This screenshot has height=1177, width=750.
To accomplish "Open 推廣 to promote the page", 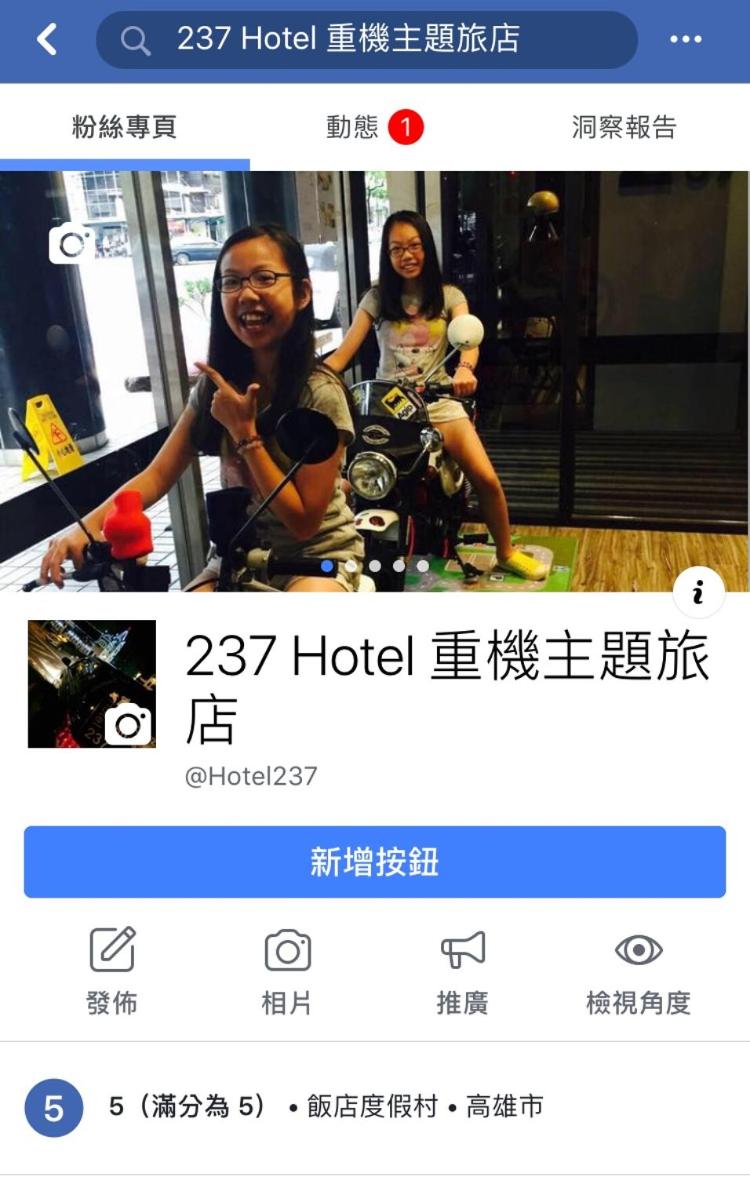I will tap(462, 970).
